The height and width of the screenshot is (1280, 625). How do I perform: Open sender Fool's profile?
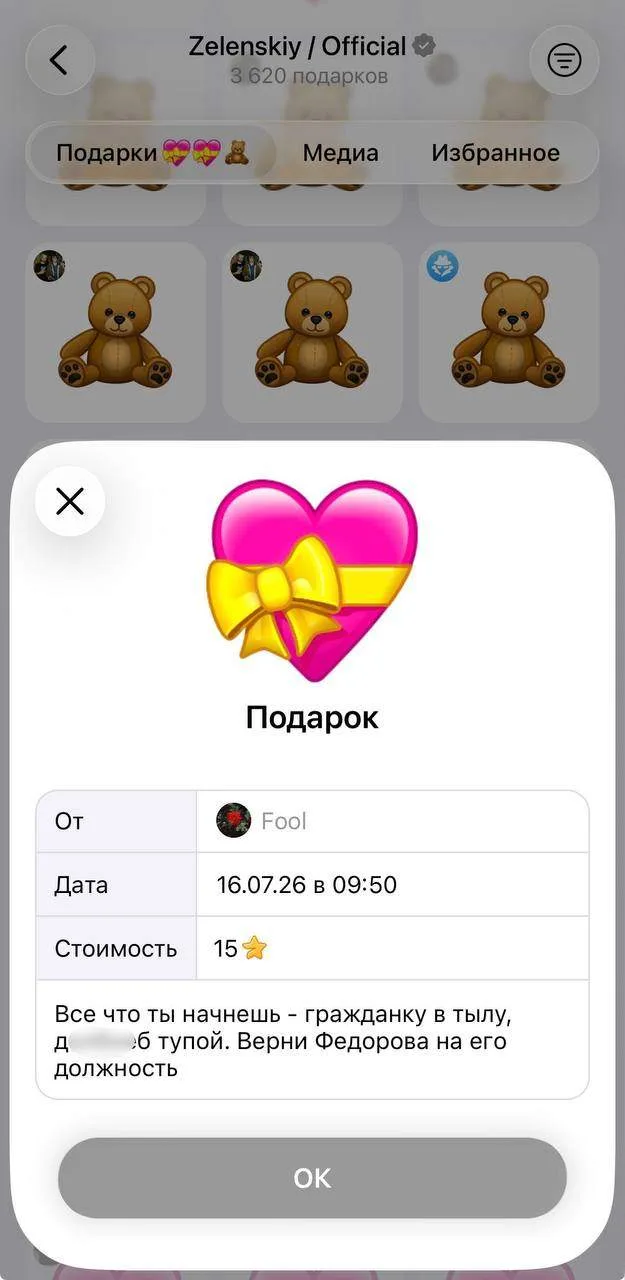pyautogui.click(x=262, y=821)
